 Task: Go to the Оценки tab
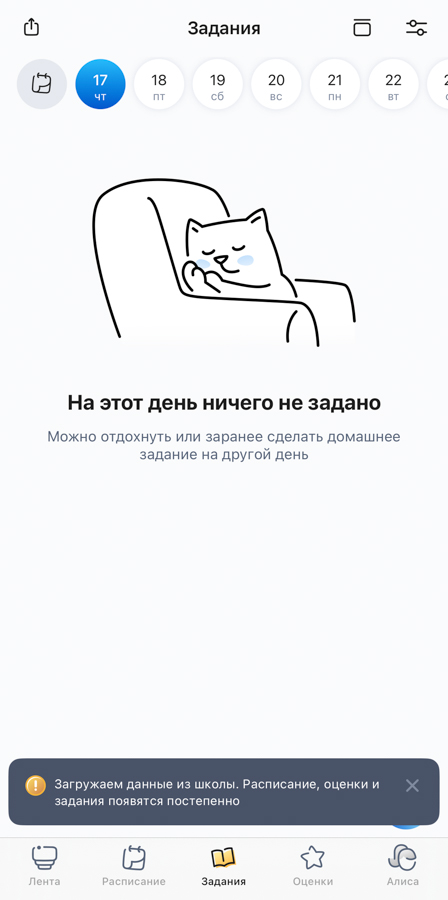click(313, 866)
